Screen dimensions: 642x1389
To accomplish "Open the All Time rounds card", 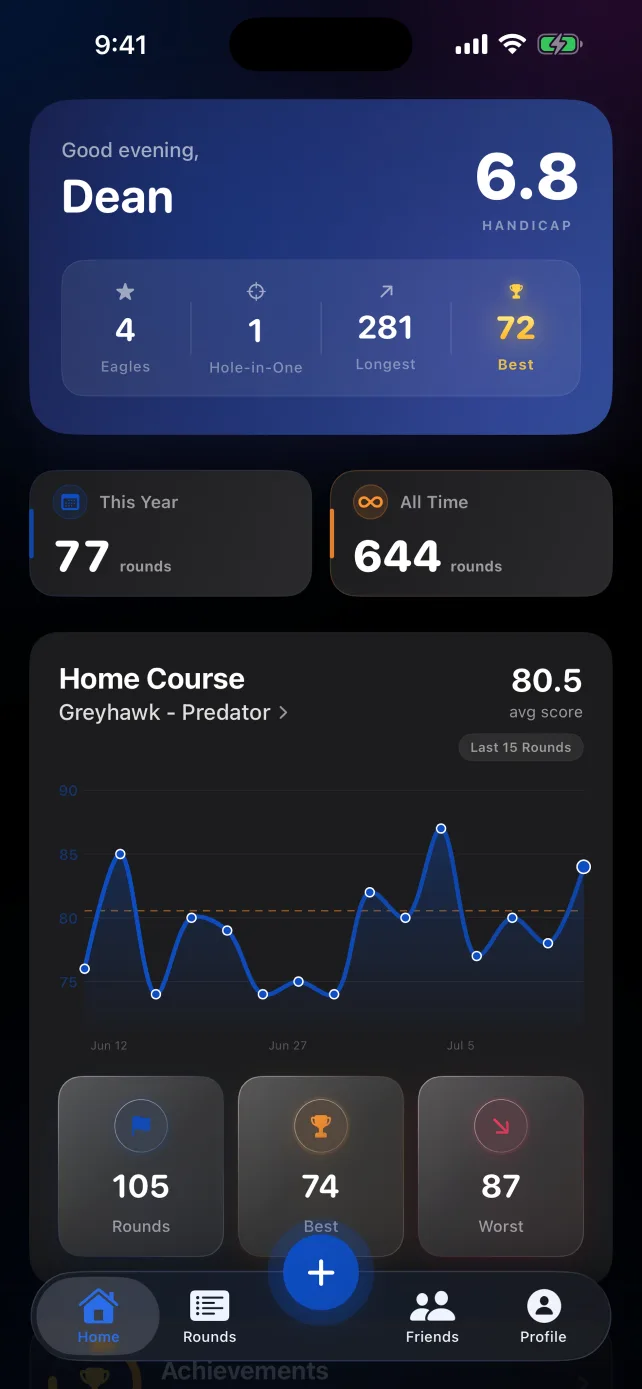I will pos(471,534).
